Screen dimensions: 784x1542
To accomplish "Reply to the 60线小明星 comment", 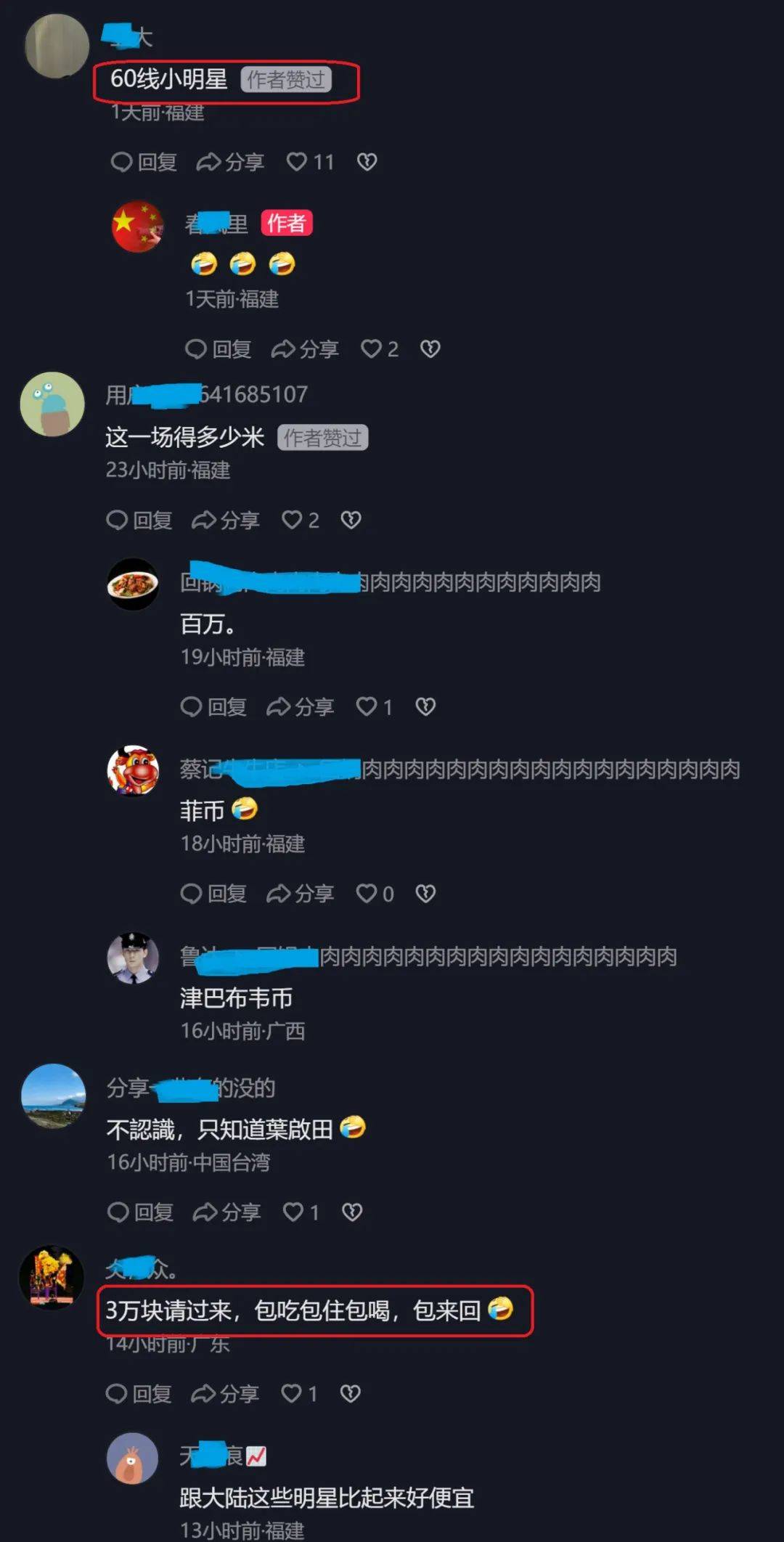I will coord(144,161).
